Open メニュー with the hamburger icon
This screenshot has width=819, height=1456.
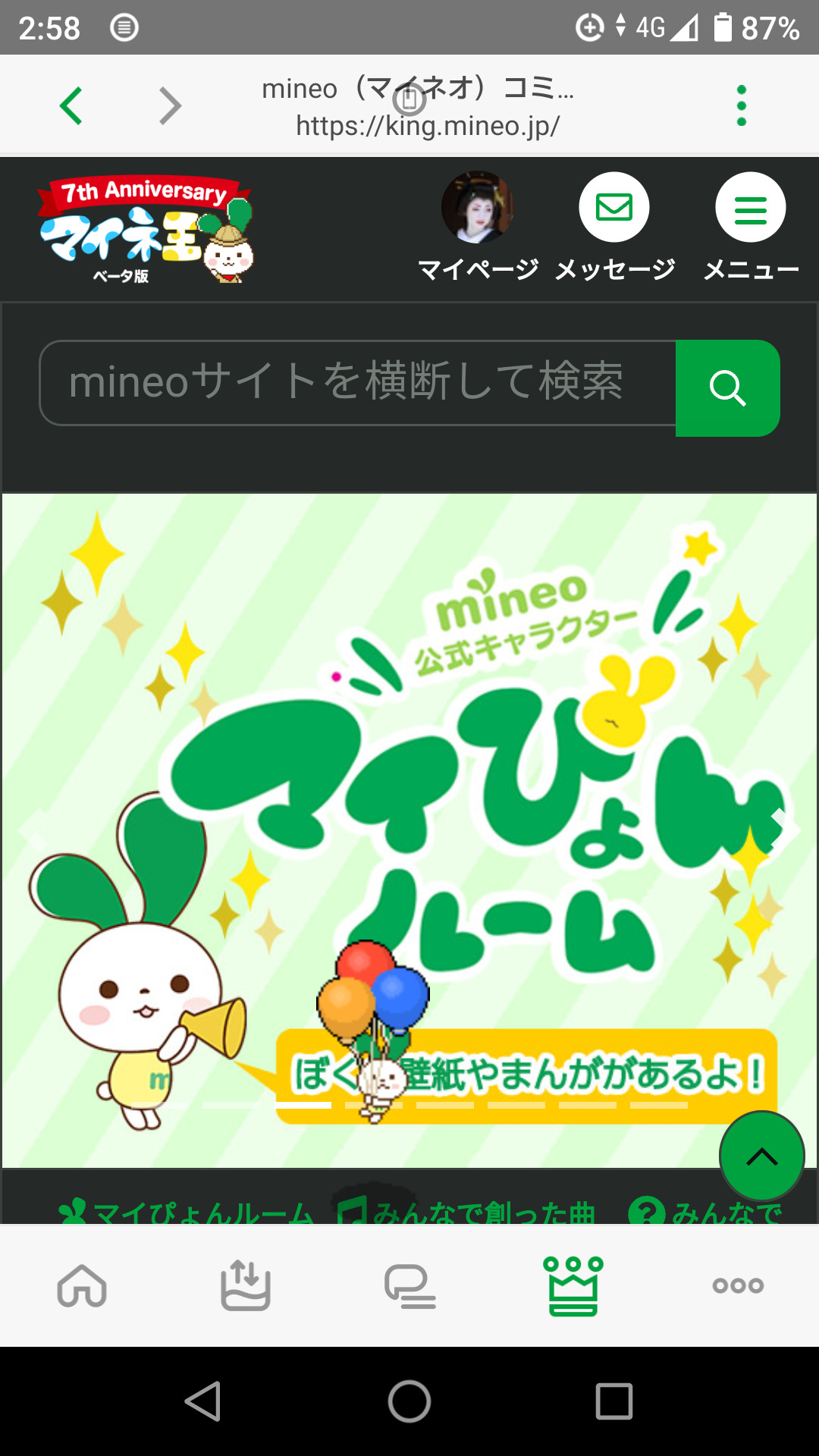click(x=749, y=206)
